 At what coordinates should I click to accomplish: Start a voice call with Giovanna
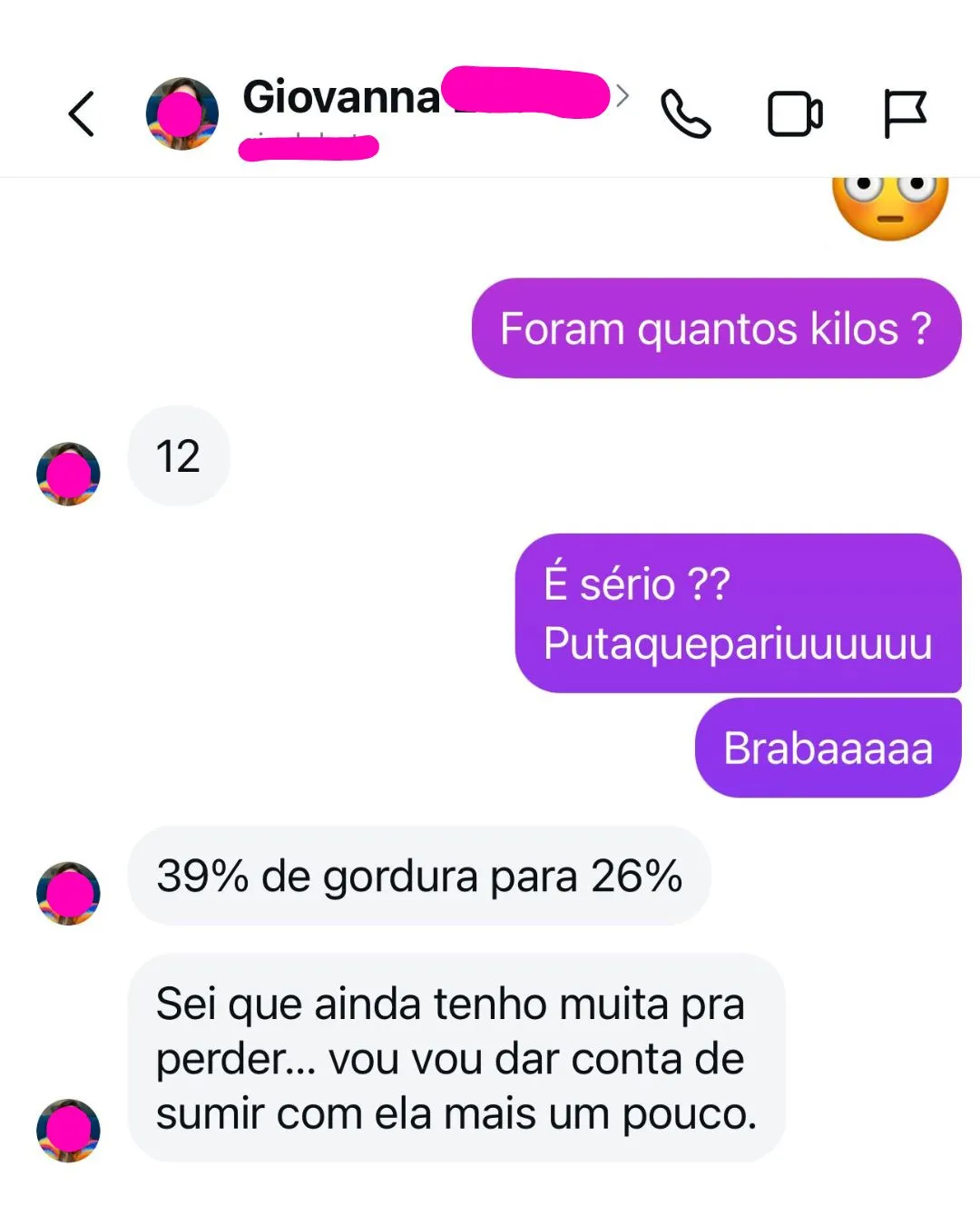point(685,114)
